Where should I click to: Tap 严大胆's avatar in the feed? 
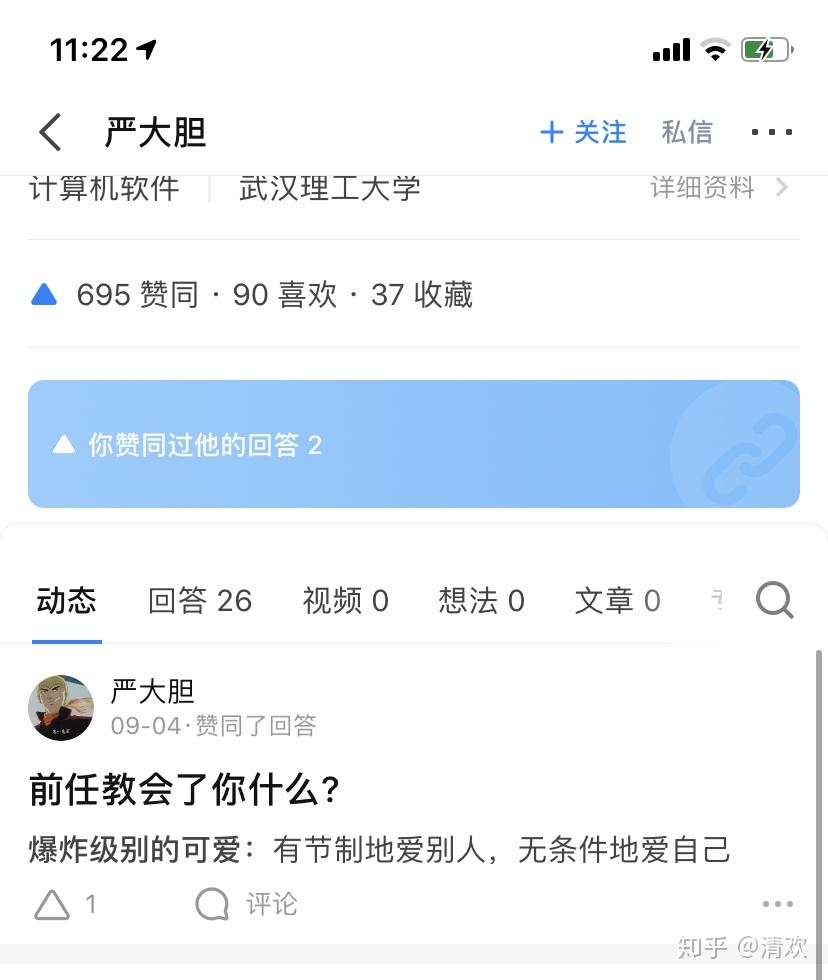pos(61,707)
